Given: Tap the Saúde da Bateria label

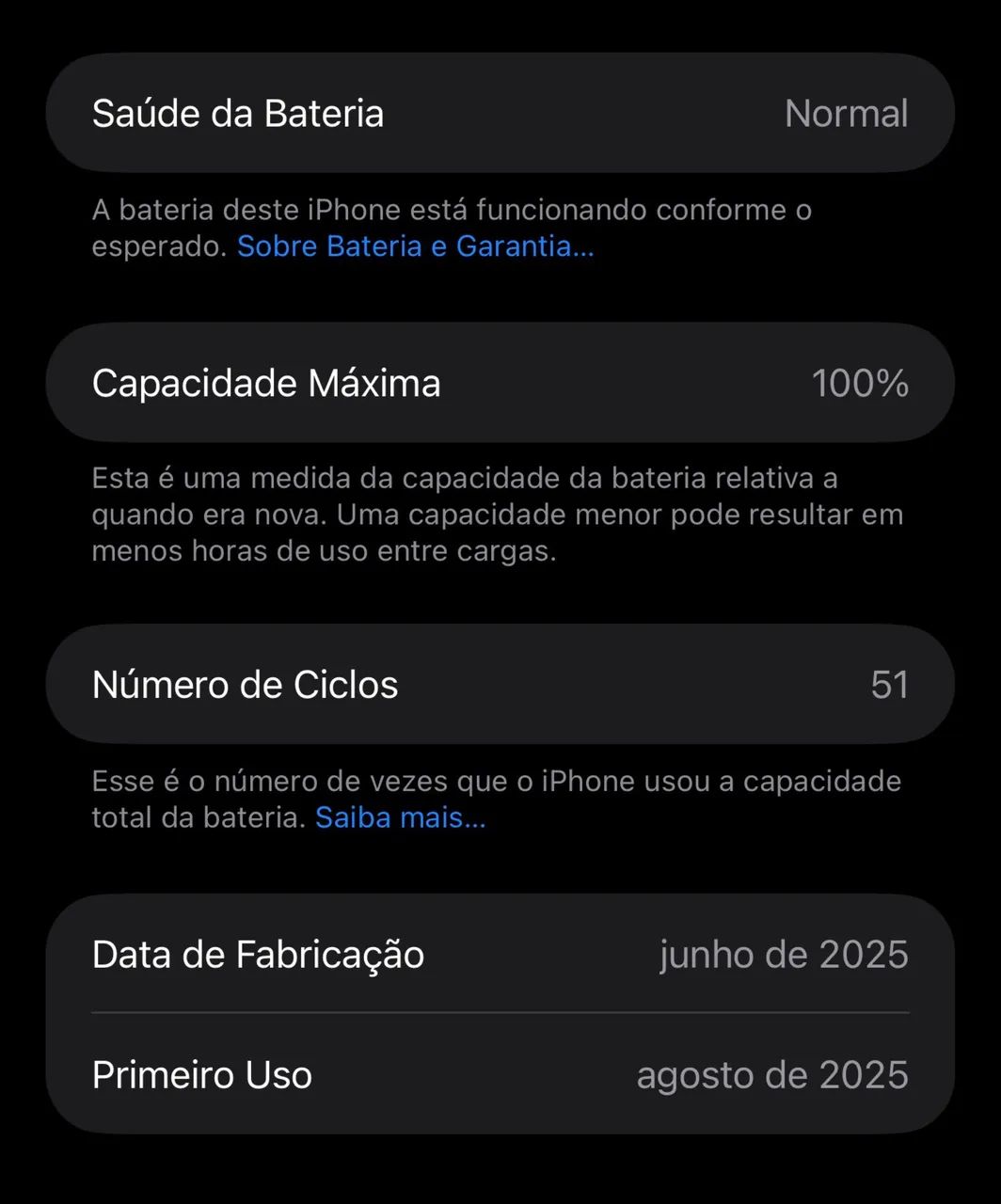Looking at the screenshot, I should [x=238, y=112].
